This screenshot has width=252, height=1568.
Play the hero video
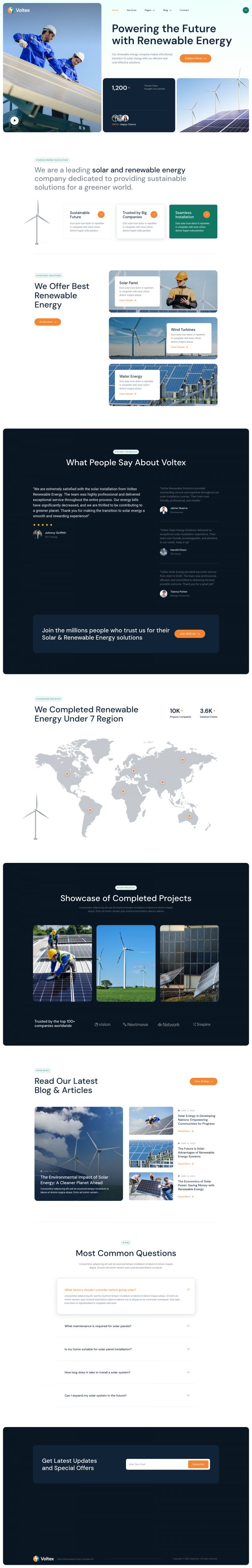[14, 121]
